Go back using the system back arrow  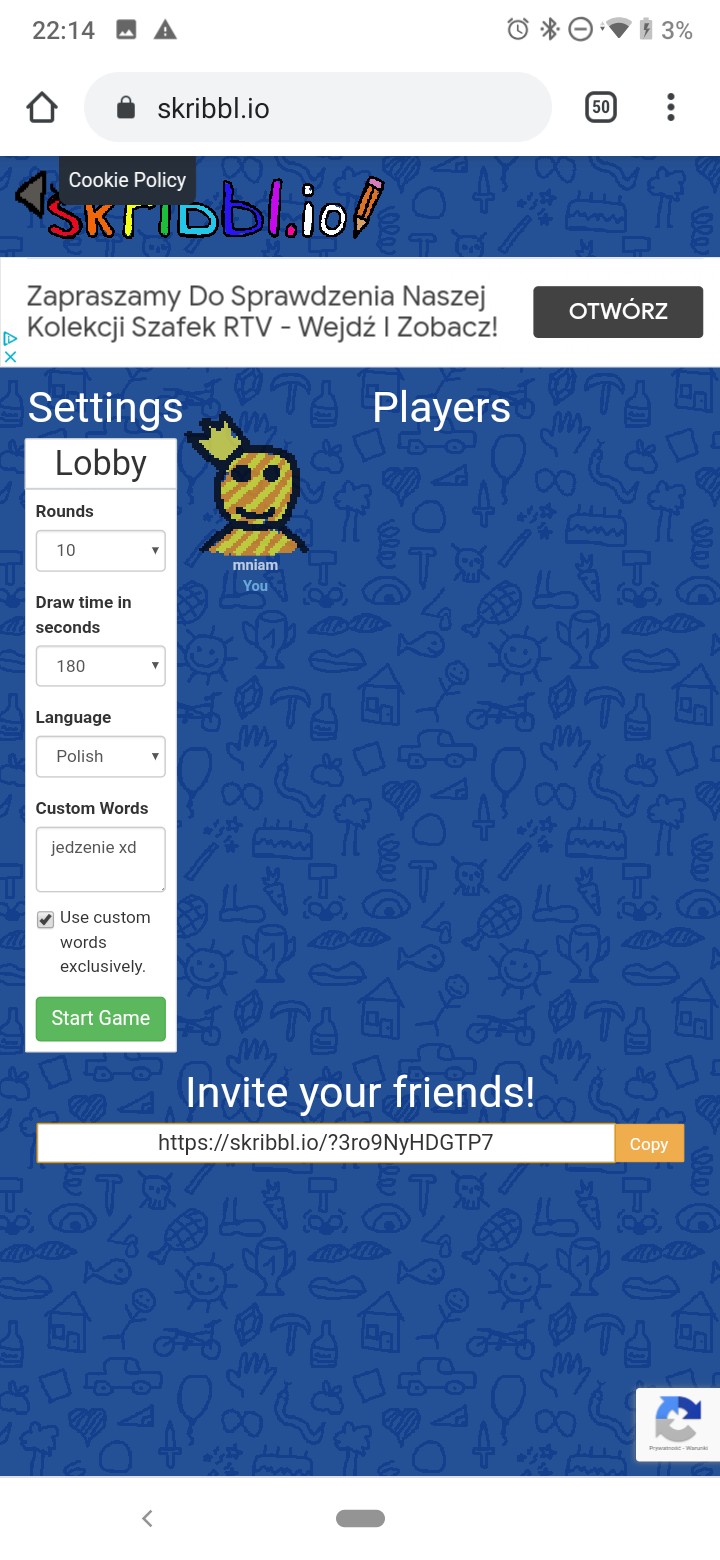(x=147, y=1518)
